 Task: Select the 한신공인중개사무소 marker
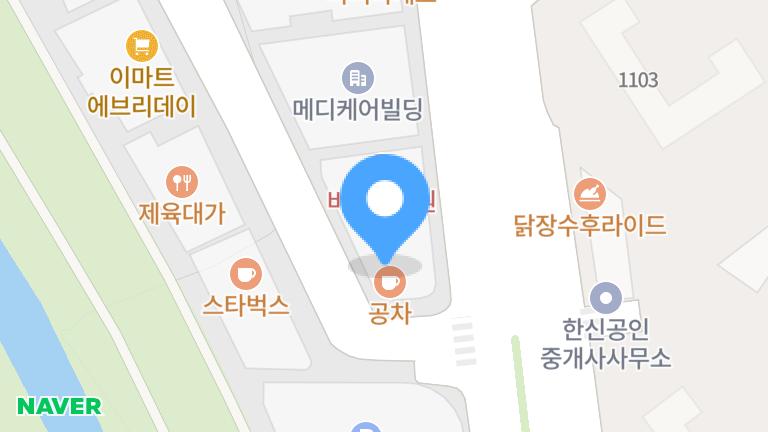pyautogui.click(x=605, y=297)
